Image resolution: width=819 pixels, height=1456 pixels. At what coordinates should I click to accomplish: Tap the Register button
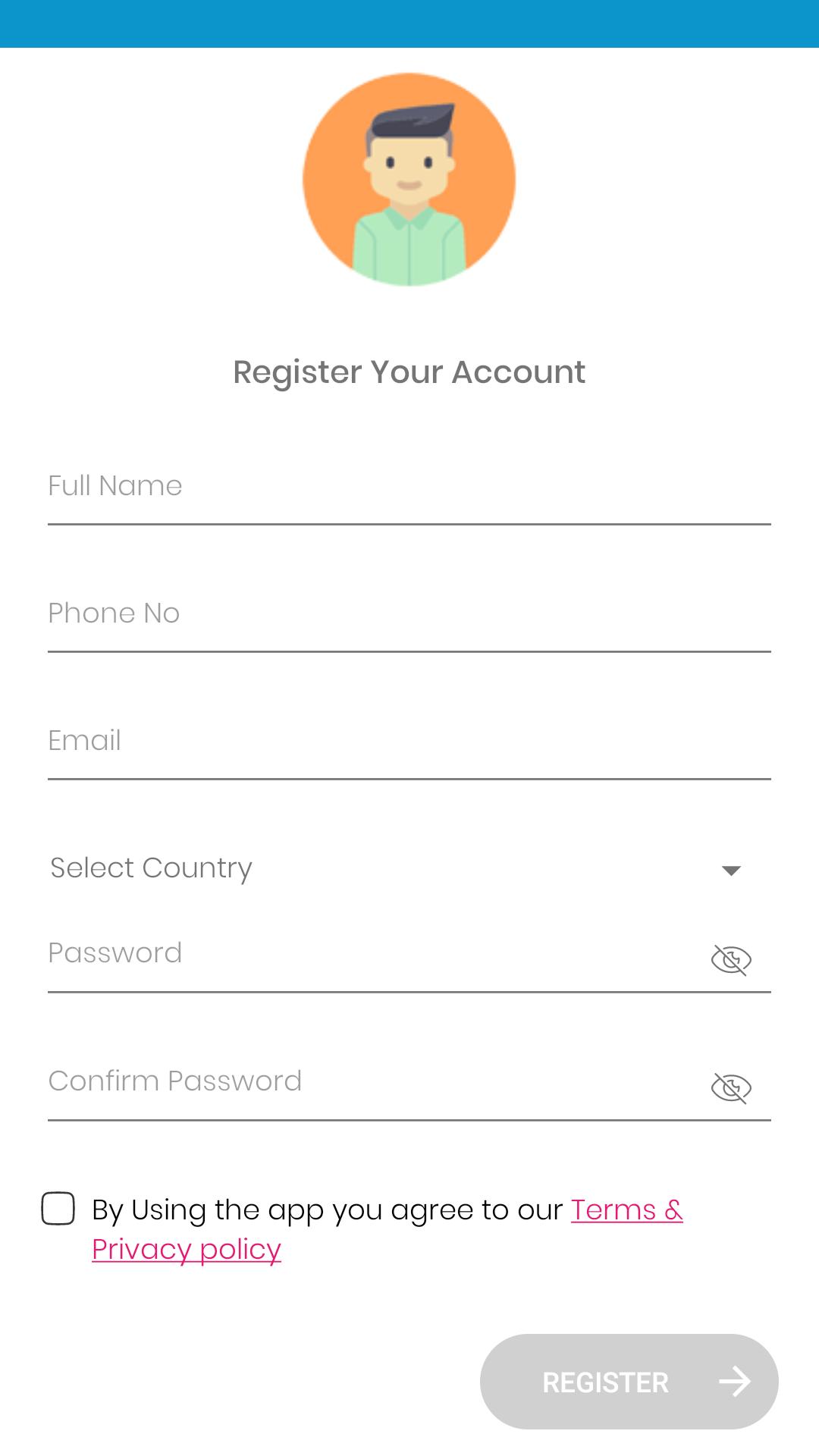point(629,1382)
